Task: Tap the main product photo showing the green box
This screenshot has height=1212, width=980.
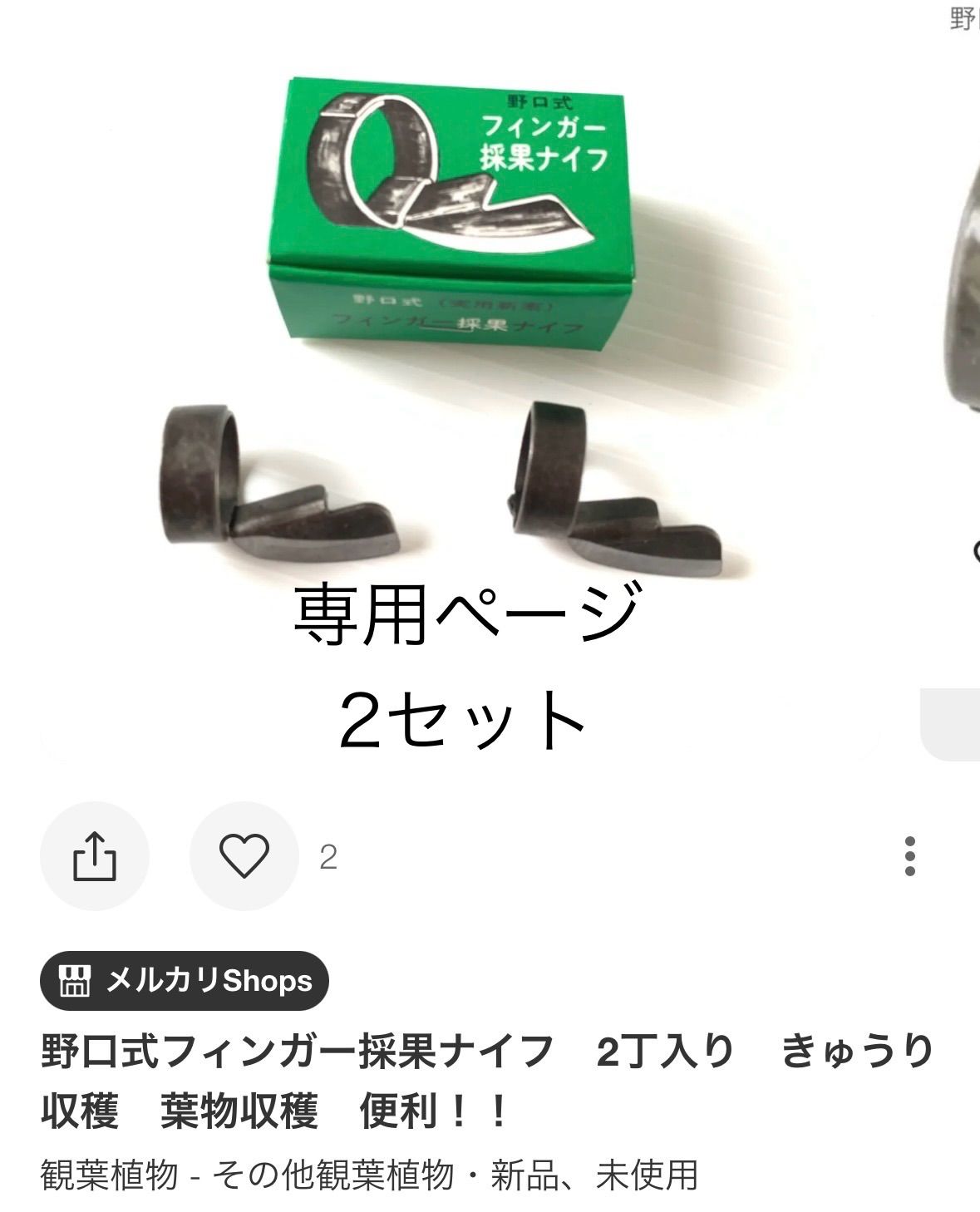Action: 457,391
